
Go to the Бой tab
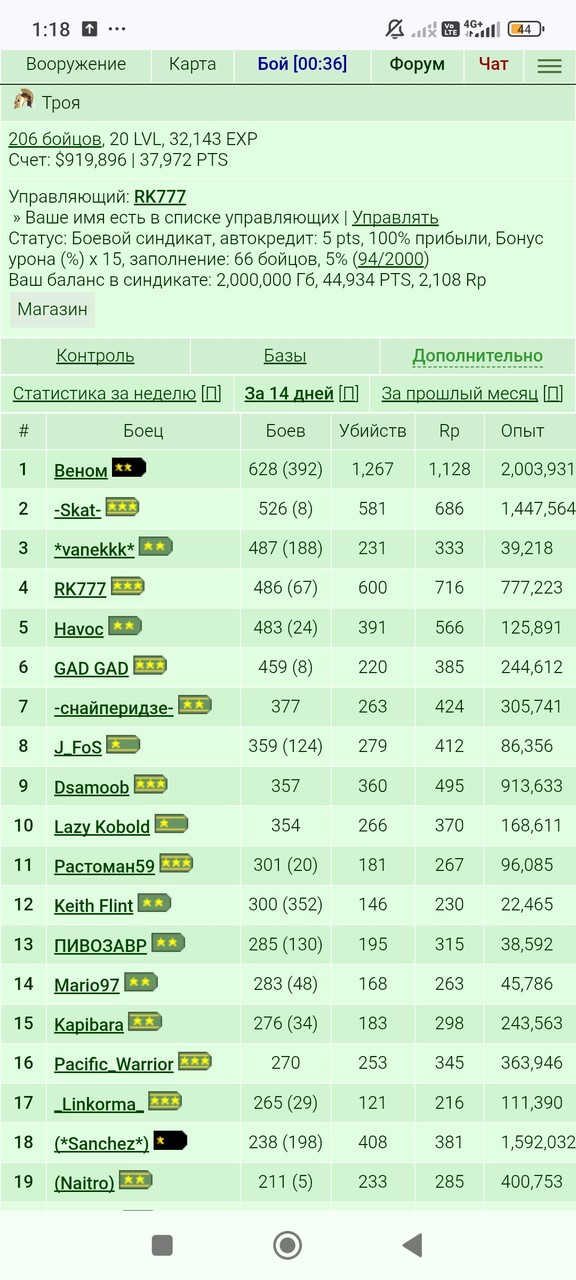302,64
